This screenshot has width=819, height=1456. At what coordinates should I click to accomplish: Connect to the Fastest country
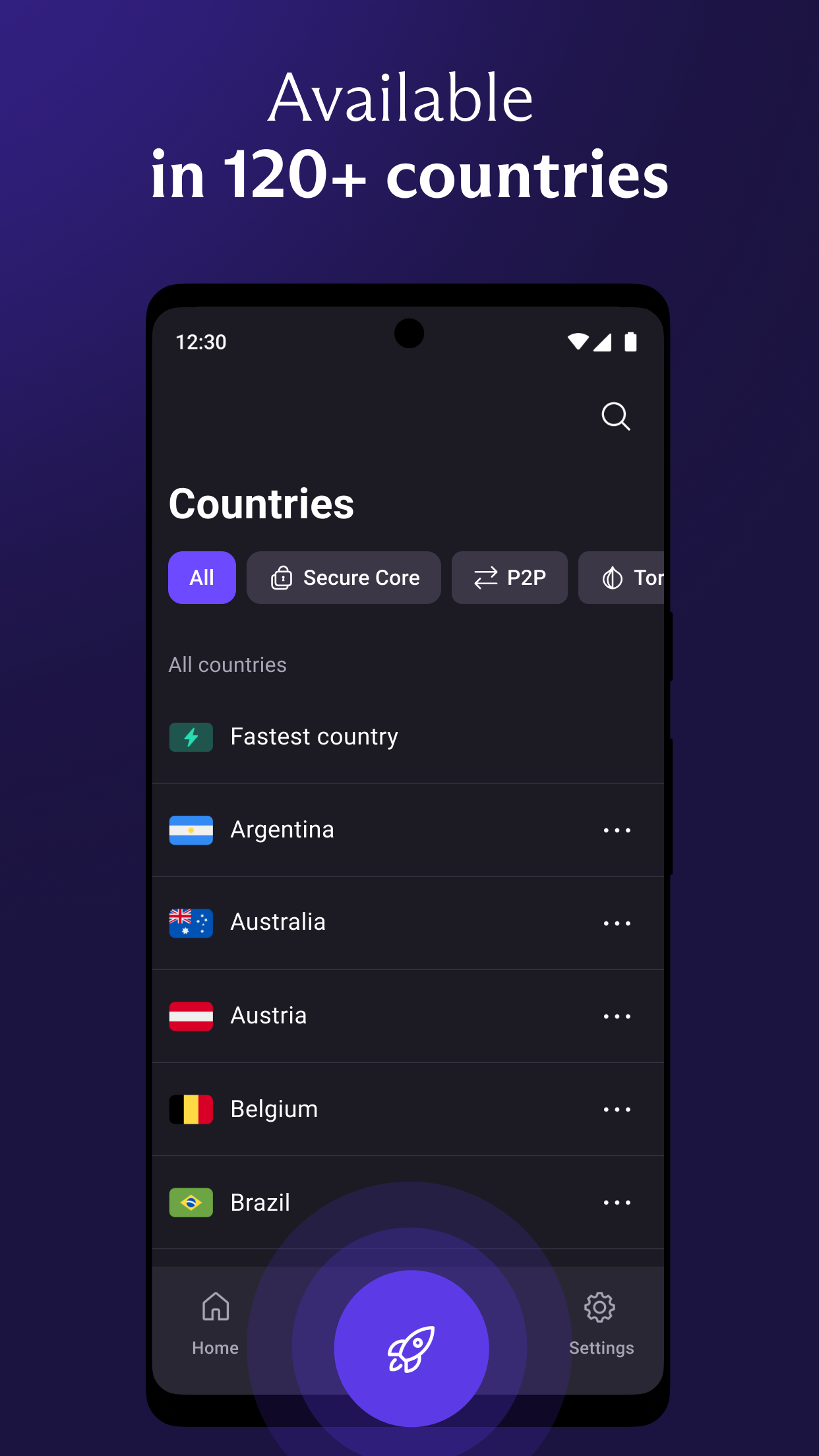pyautogui.click(x=315, y=737)
